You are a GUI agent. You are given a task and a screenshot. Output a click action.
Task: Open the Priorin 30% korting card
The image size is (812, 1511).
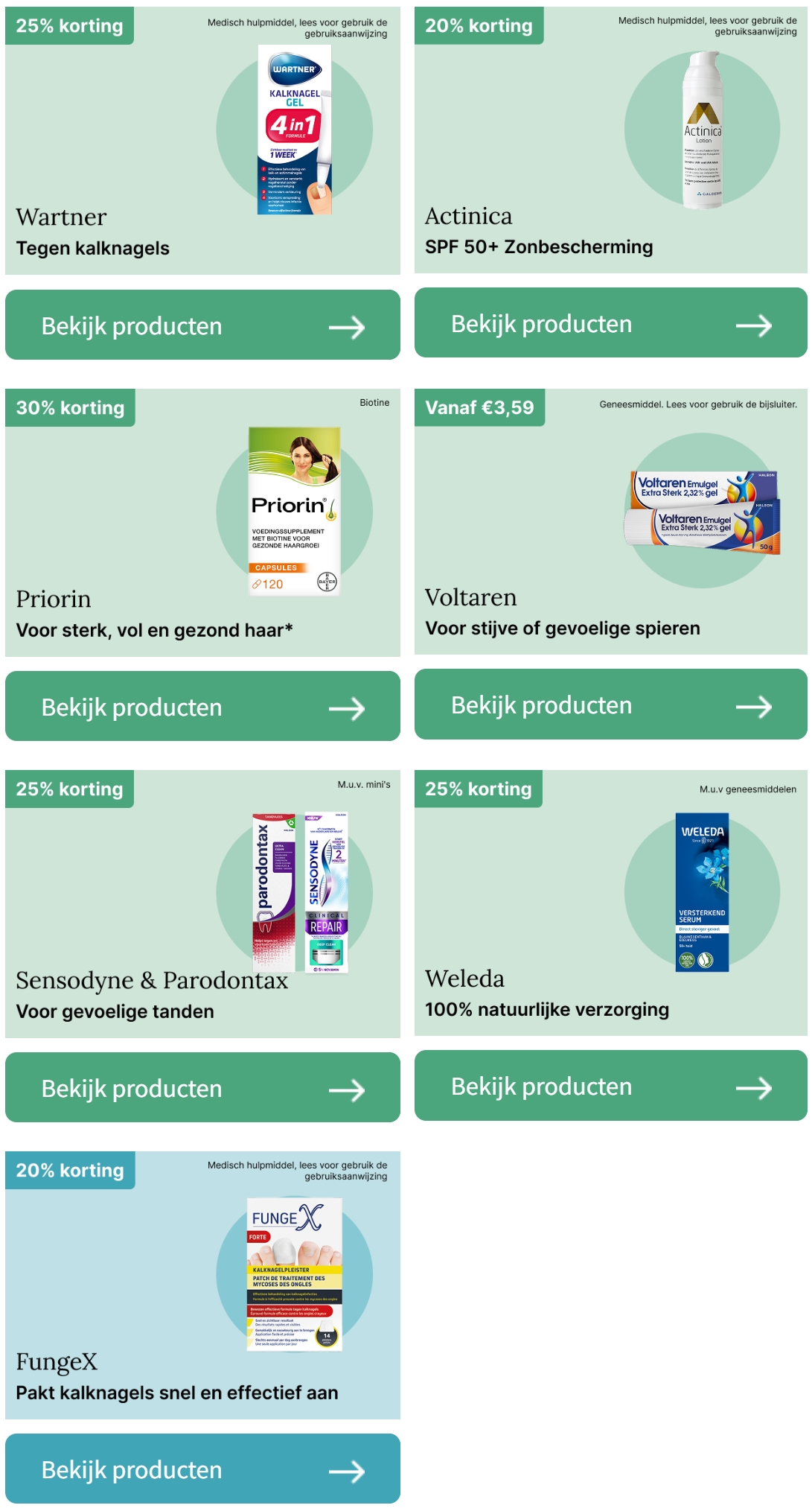[x=202, y=523]
